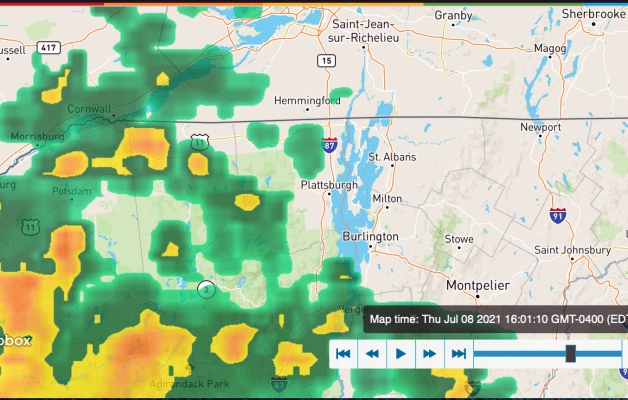Step forward one radar frame
Viewport: 628px width, 400px height.
[x=430, y=353]
